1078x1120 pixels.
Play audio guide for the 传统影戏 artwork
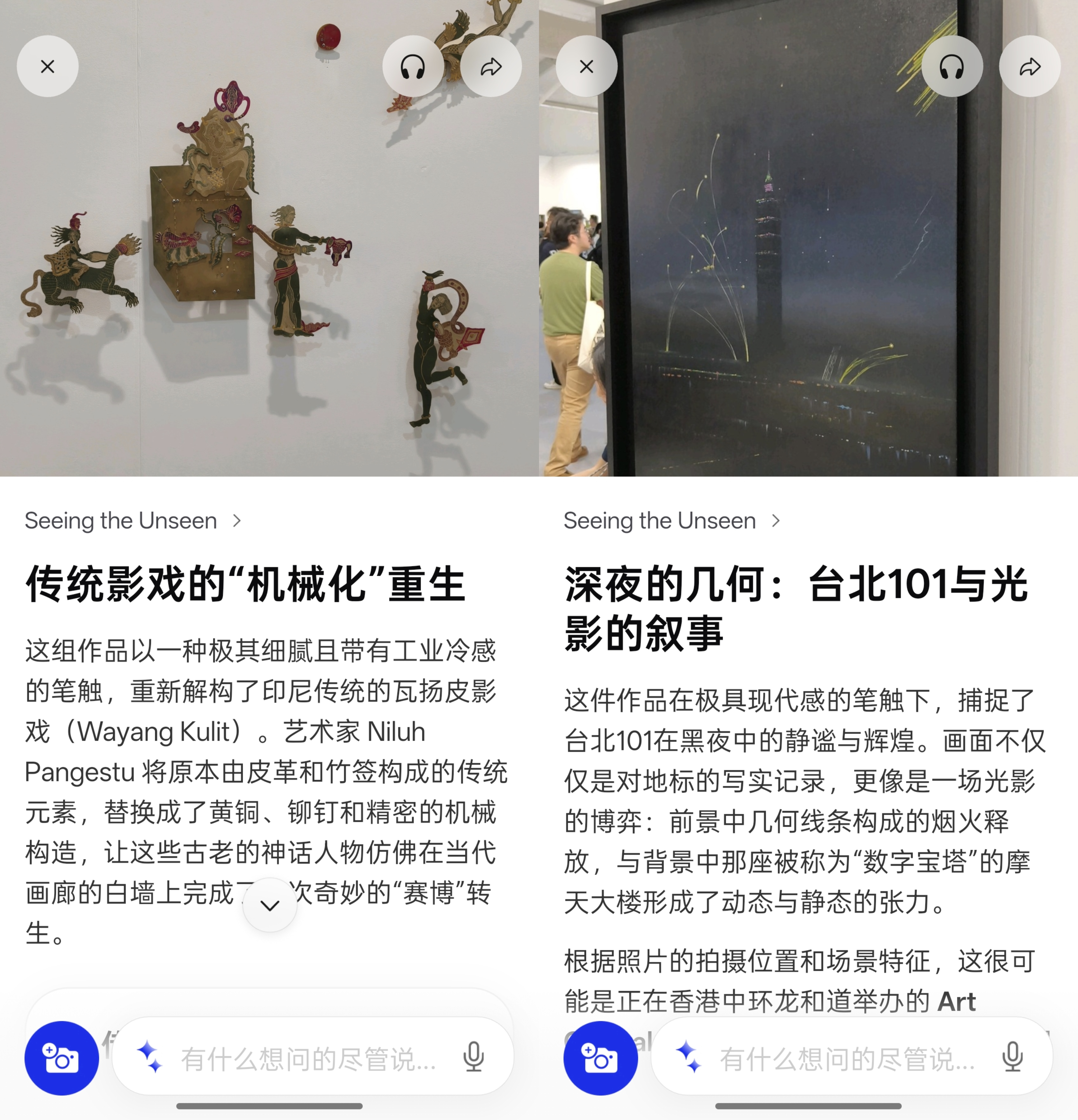412,67
